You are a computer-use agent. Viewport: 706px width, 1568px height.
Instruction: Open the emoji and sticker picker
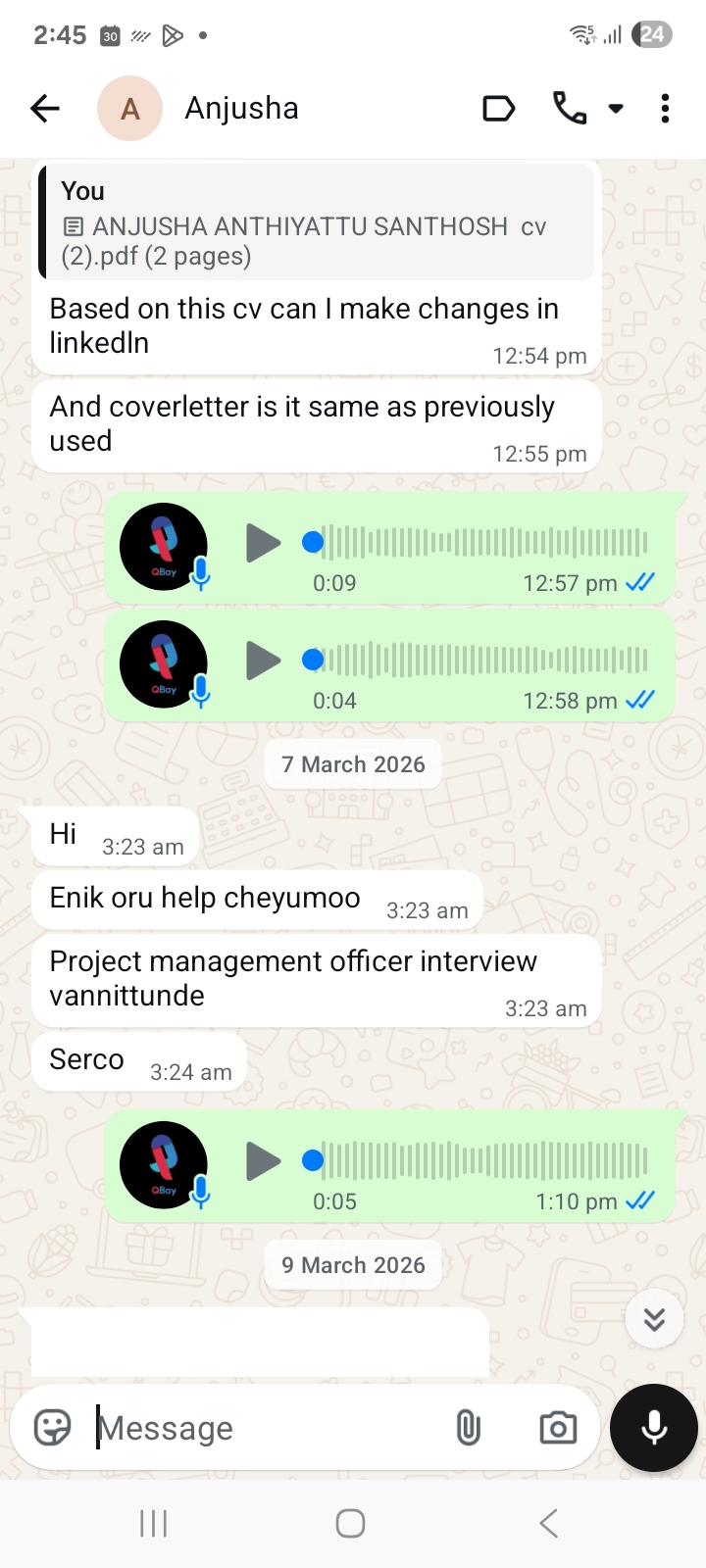[x=53, y=1428]
